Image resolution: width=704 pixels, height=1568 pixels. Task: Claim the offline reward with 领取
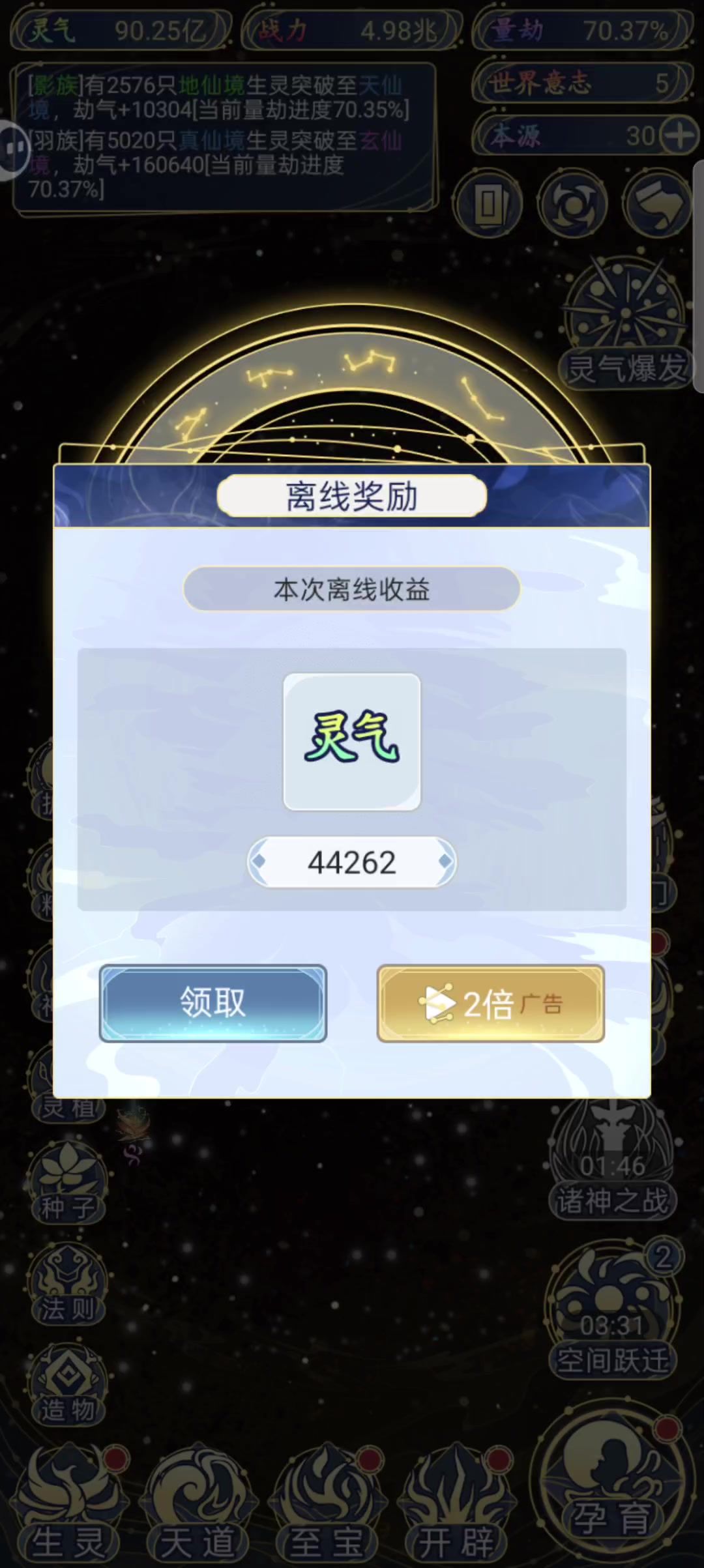pos(213,1002)
